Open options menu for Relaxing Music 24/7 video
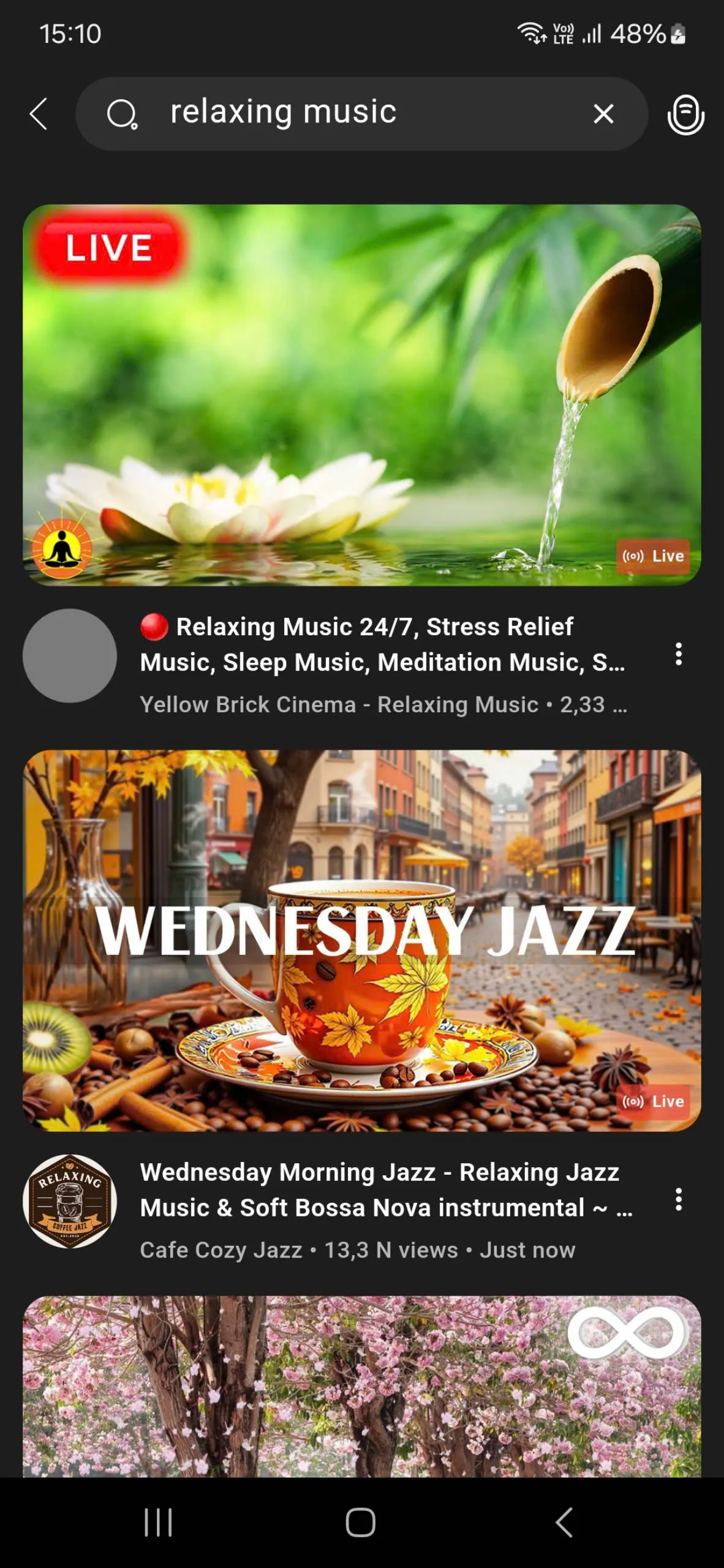The image size is (724, 1568). [678, 654]
